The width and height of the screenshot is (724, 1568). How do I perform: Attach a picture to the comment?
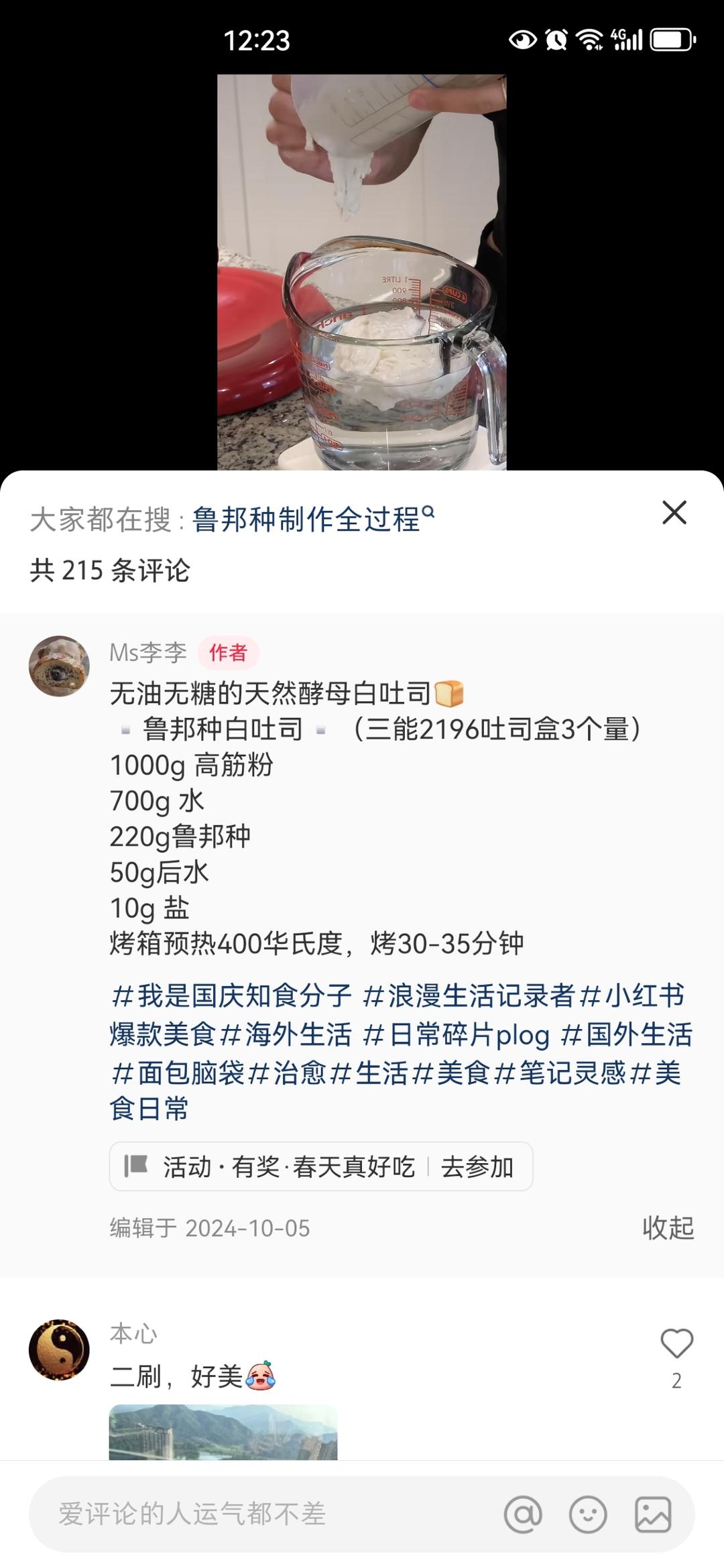653,1514
